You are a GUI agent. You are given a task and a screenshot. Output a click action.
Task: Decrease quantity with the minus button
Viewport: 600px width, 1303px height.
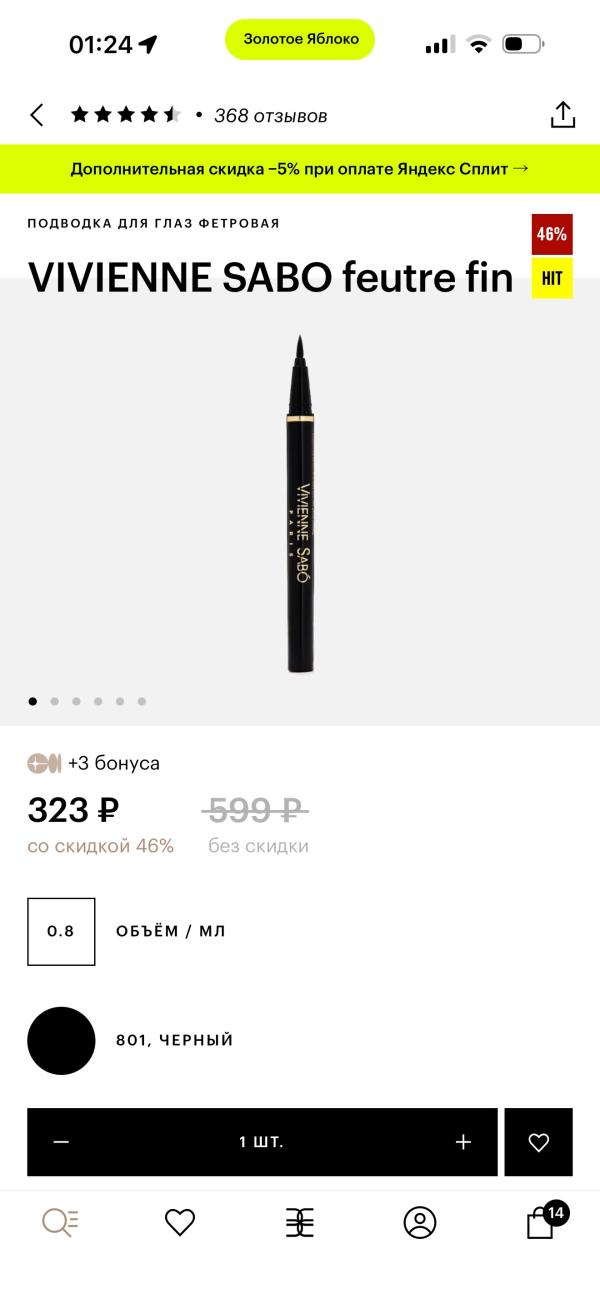(x=61, y=1142)
